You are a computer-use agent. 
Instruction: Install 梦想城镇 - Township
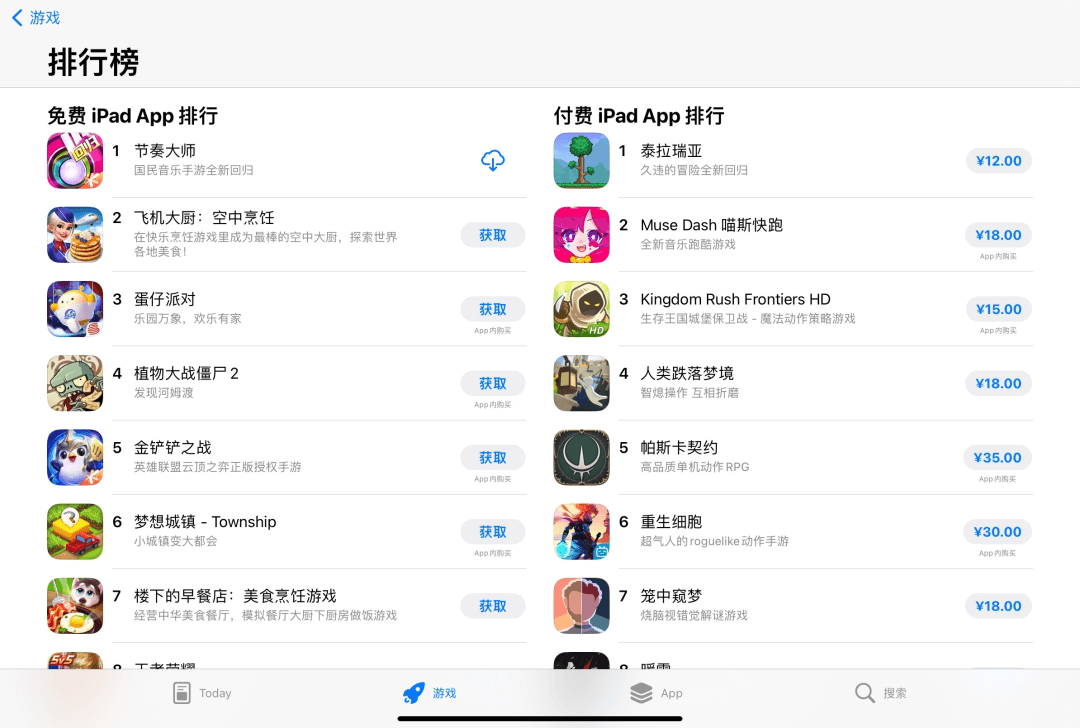click(x=492, y=531)
